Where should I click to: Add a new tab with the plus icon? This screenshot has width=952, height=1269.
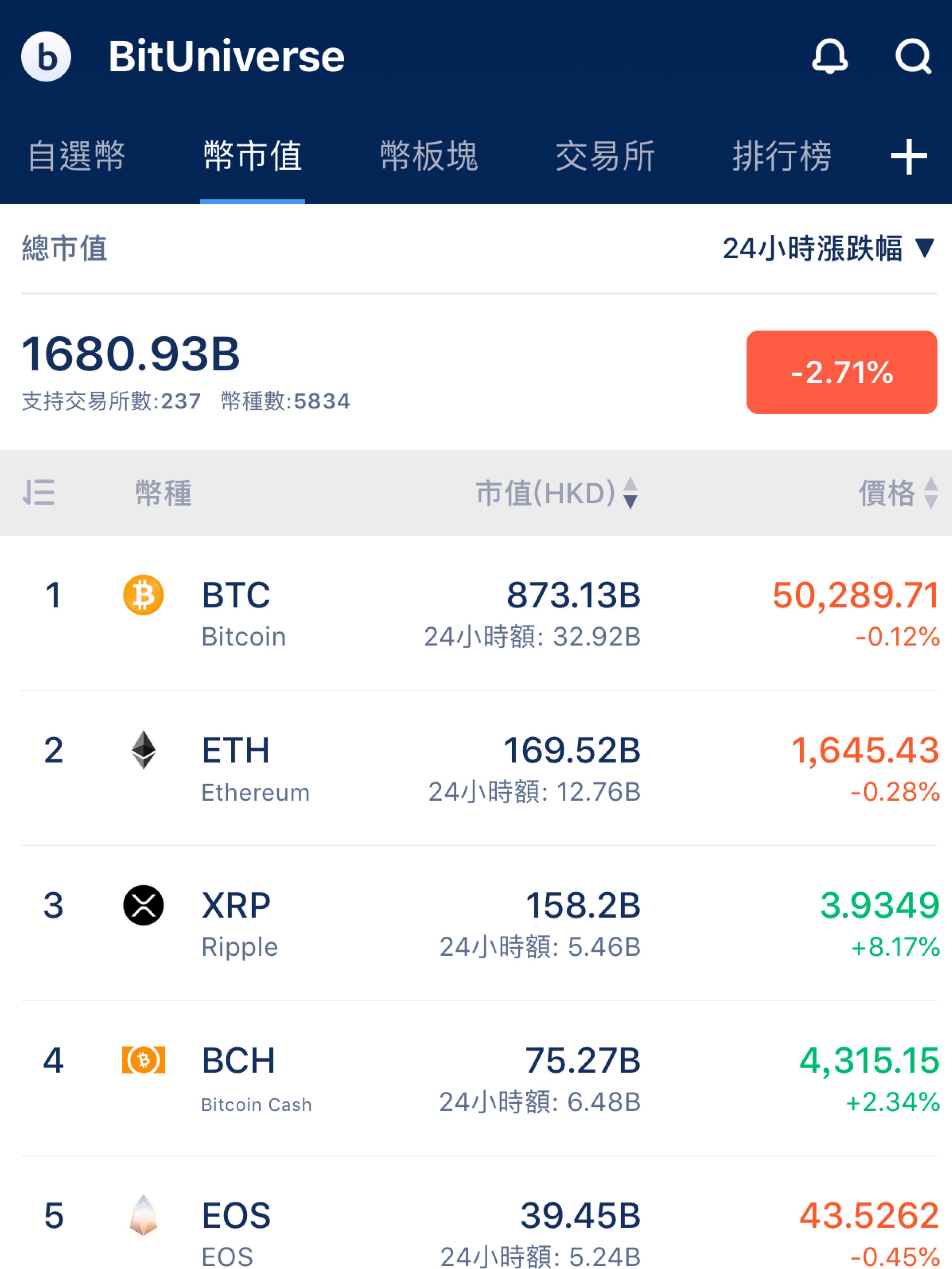[x=908, y=156]
